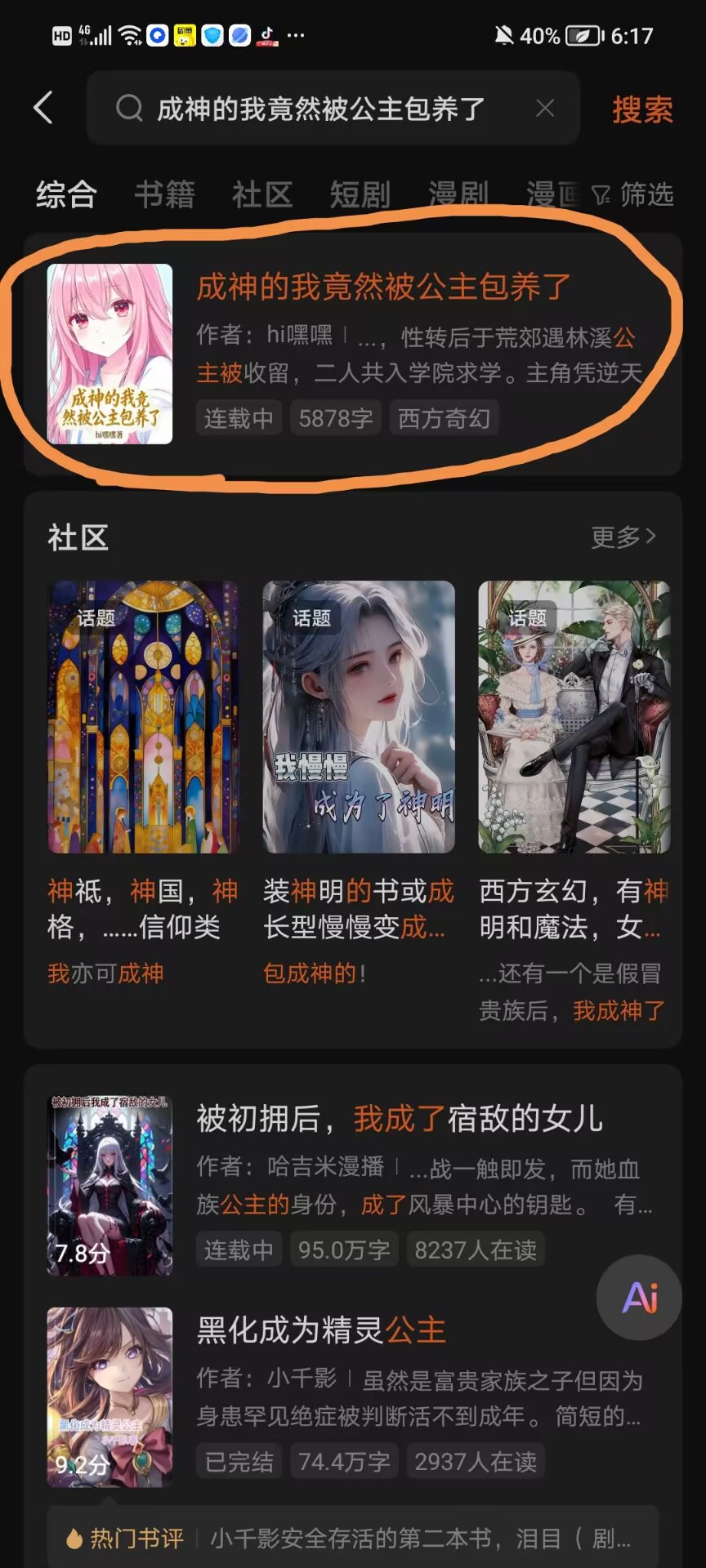Tap the magnifier icon in the search bar
This screenshot has width=706, height=1568.
[128, 109]
